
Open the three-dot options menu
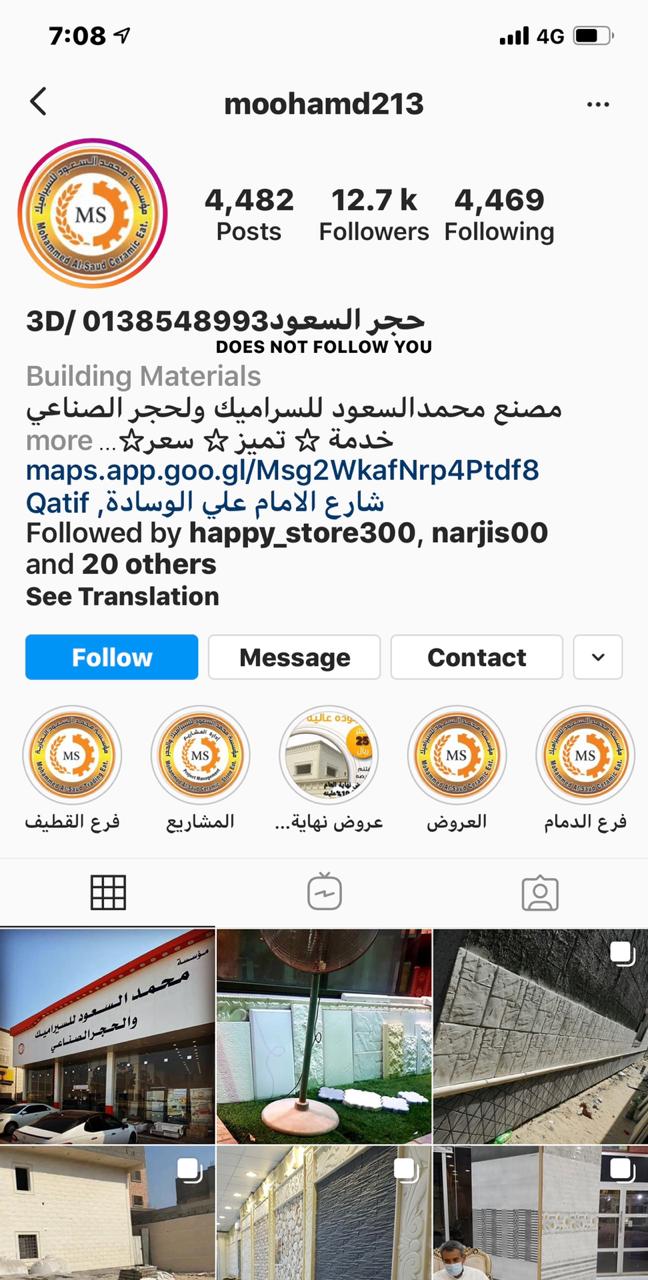click(x=598, y=104)
